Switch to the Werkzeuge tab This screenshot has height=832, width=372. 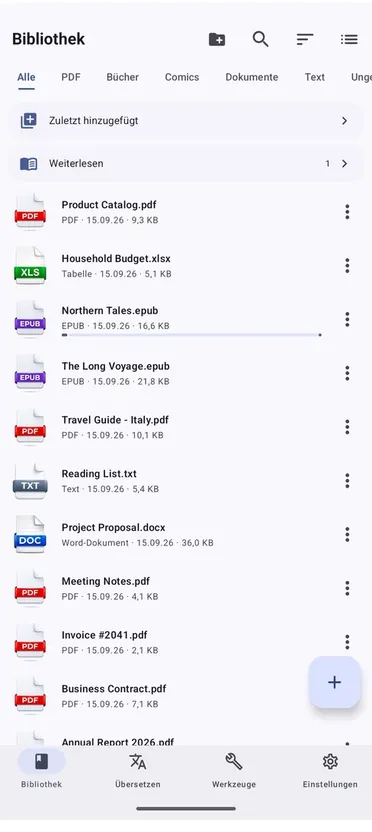(x=234, y=769)
